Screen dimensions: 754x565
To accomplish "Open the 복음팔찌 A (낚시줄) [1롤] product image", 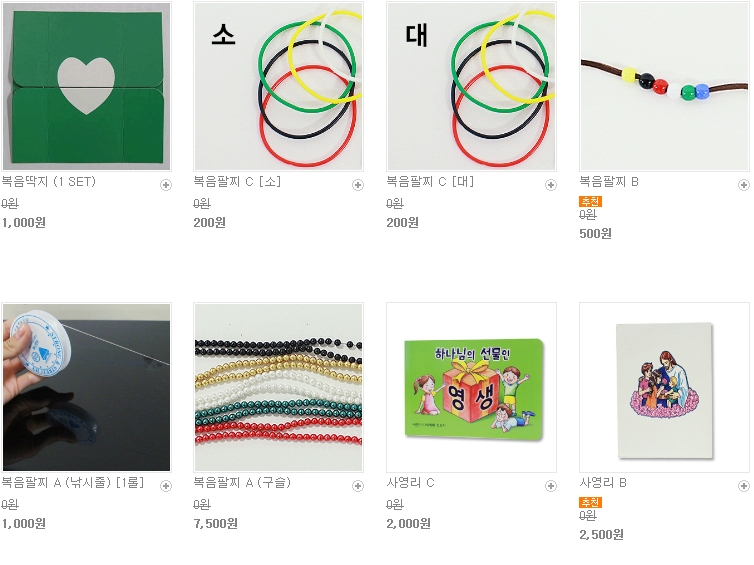I will [86, 387].
